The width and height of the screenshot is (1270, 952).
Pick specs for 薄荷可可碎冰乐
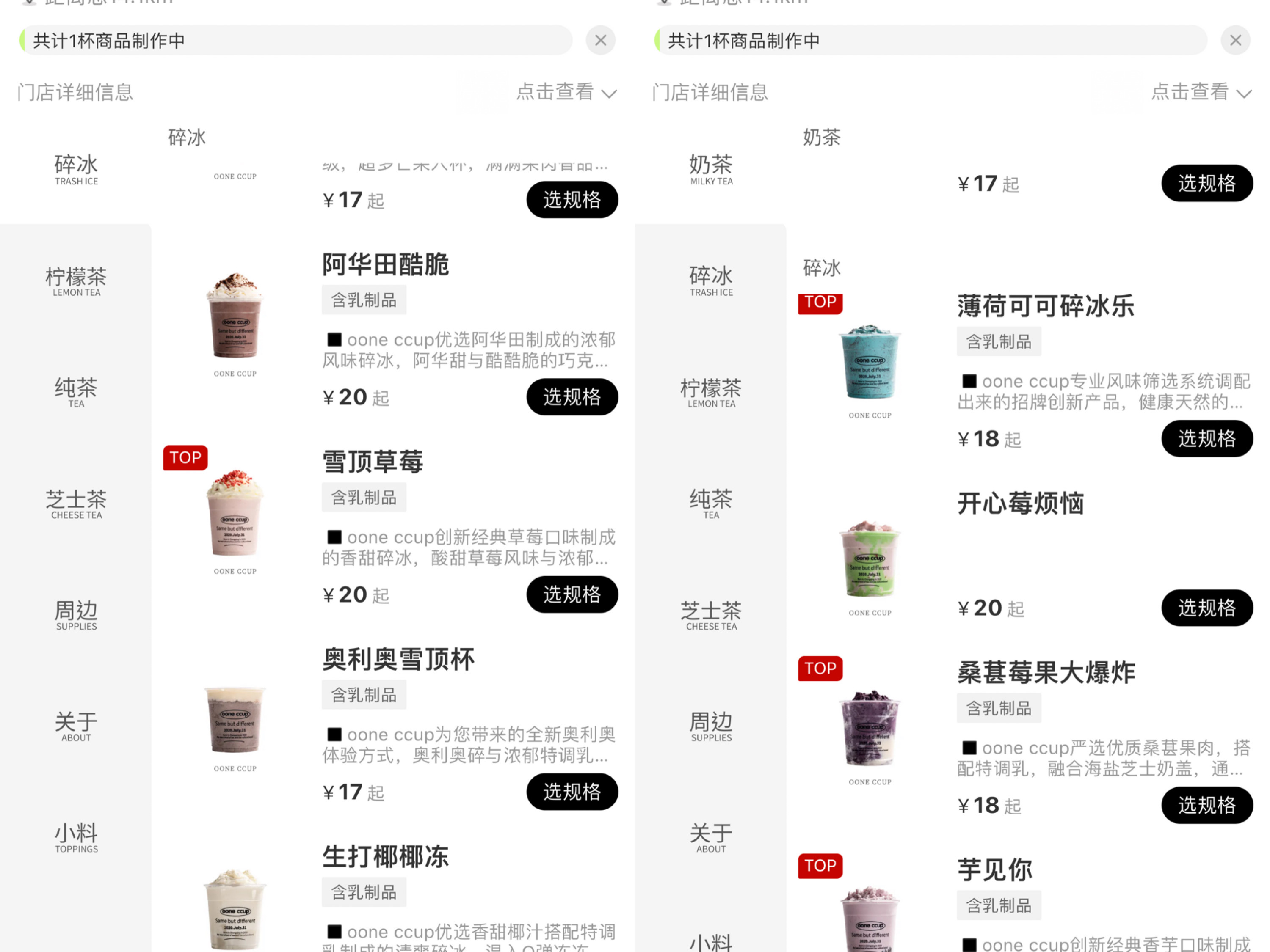coord(1206,439)
